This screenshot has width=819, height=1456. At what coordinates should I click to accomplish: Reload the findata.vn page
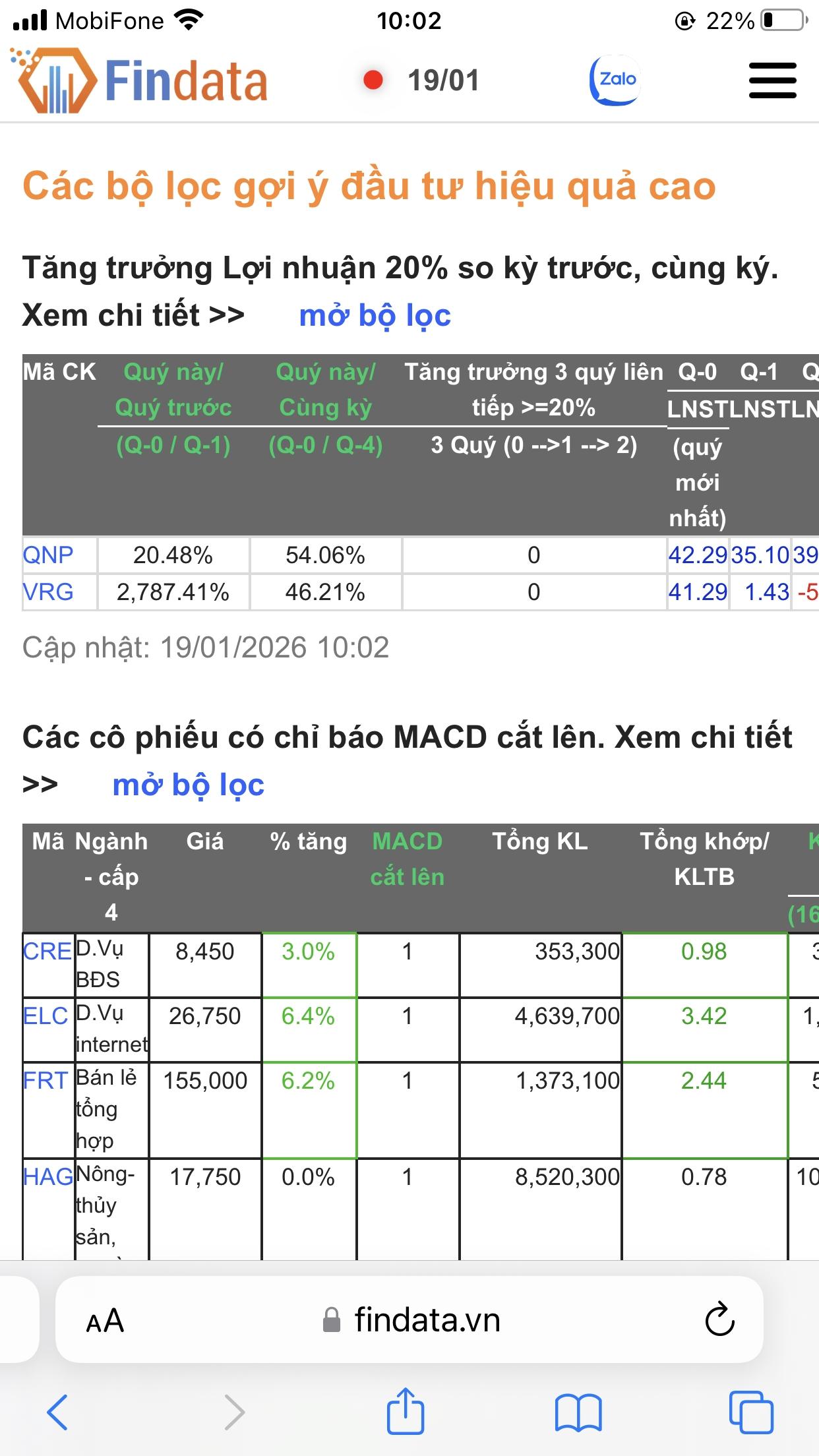[x=719, y=1319]
